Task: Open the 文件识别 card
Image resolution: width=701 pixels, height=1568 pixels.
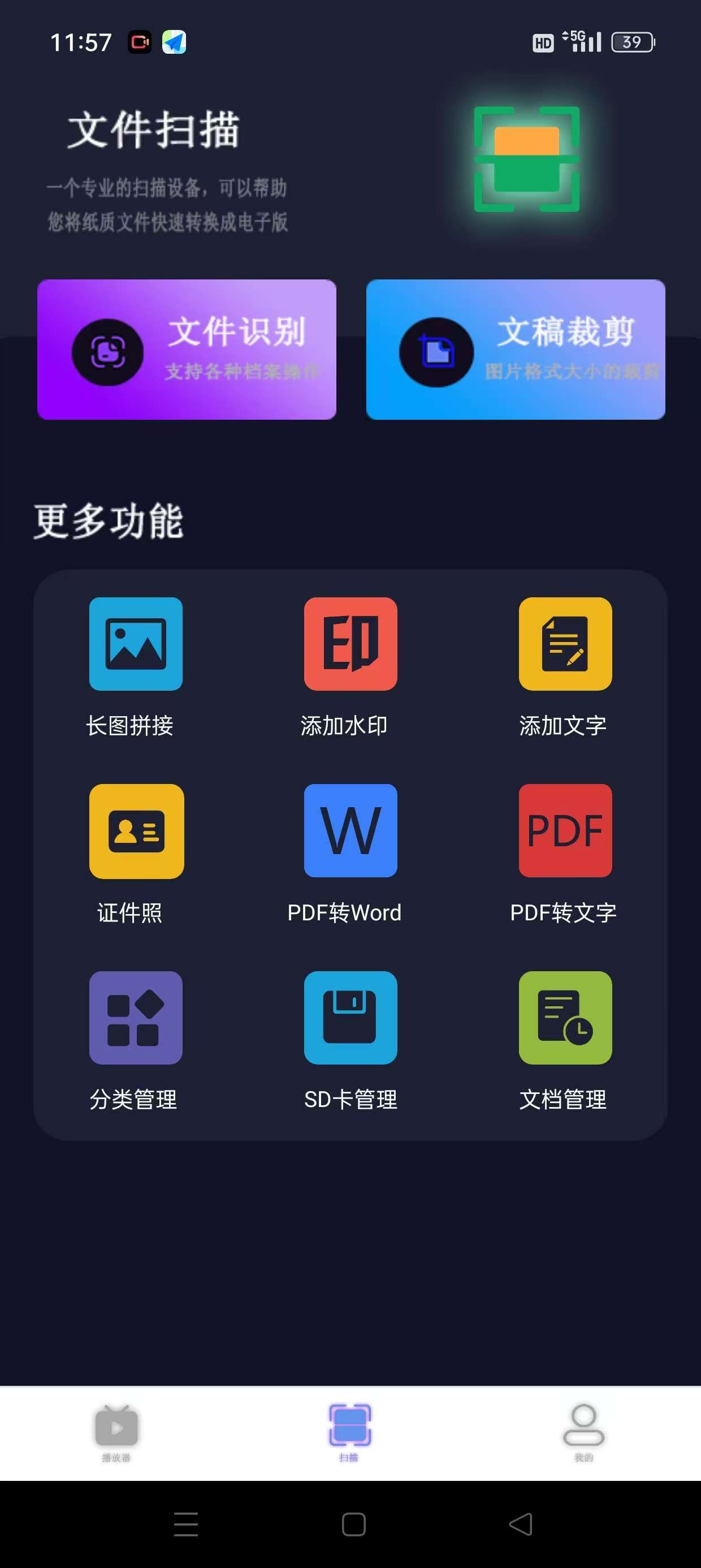Action: [x=186, y=350]
